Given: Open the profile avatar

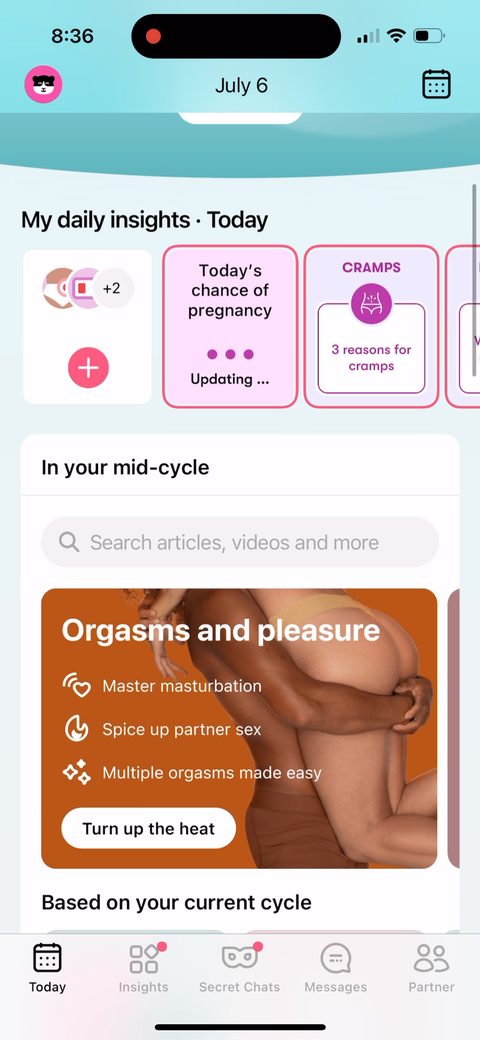Looking at the screenshot, I should (x=44, y=85).
